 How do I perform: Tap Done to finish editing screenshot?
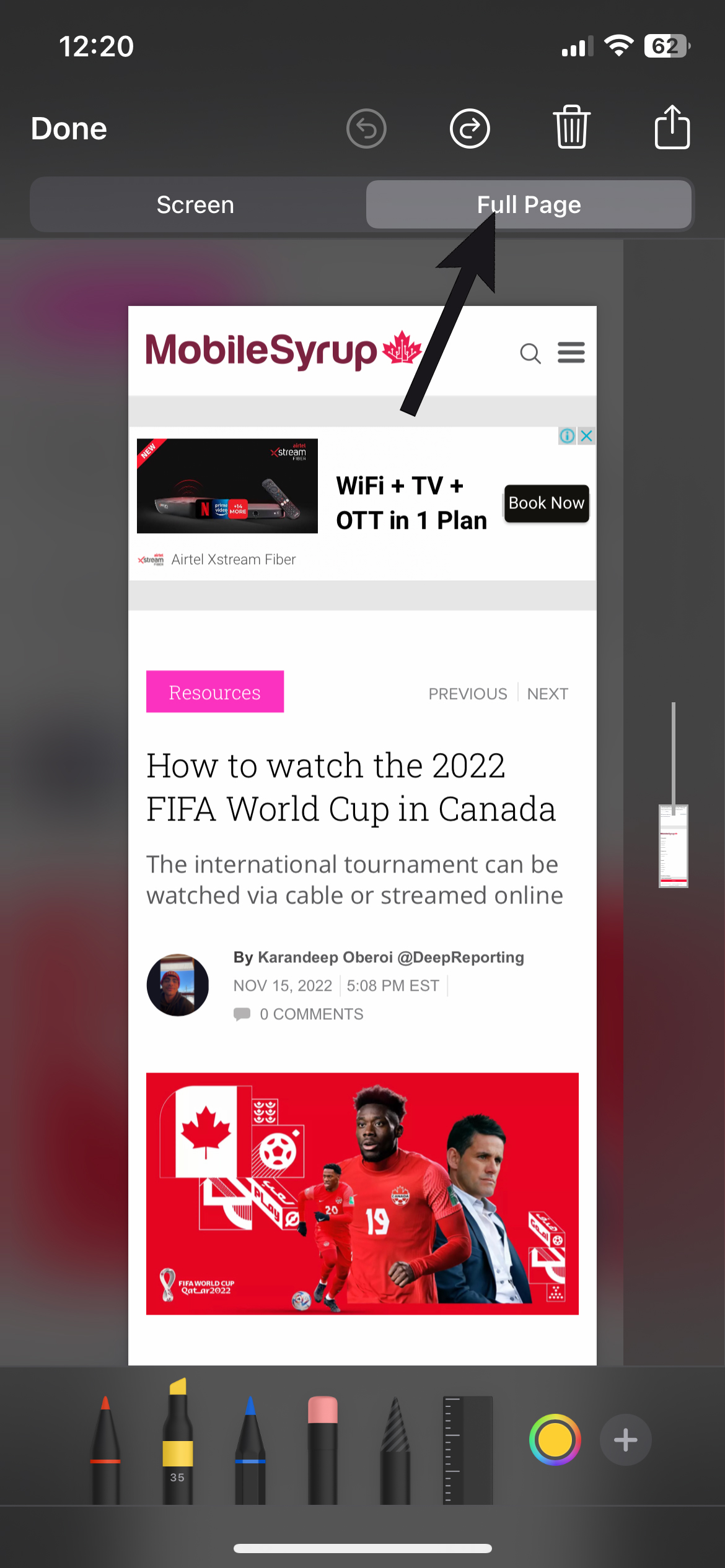pyautogui.click(x=69, y=129)
